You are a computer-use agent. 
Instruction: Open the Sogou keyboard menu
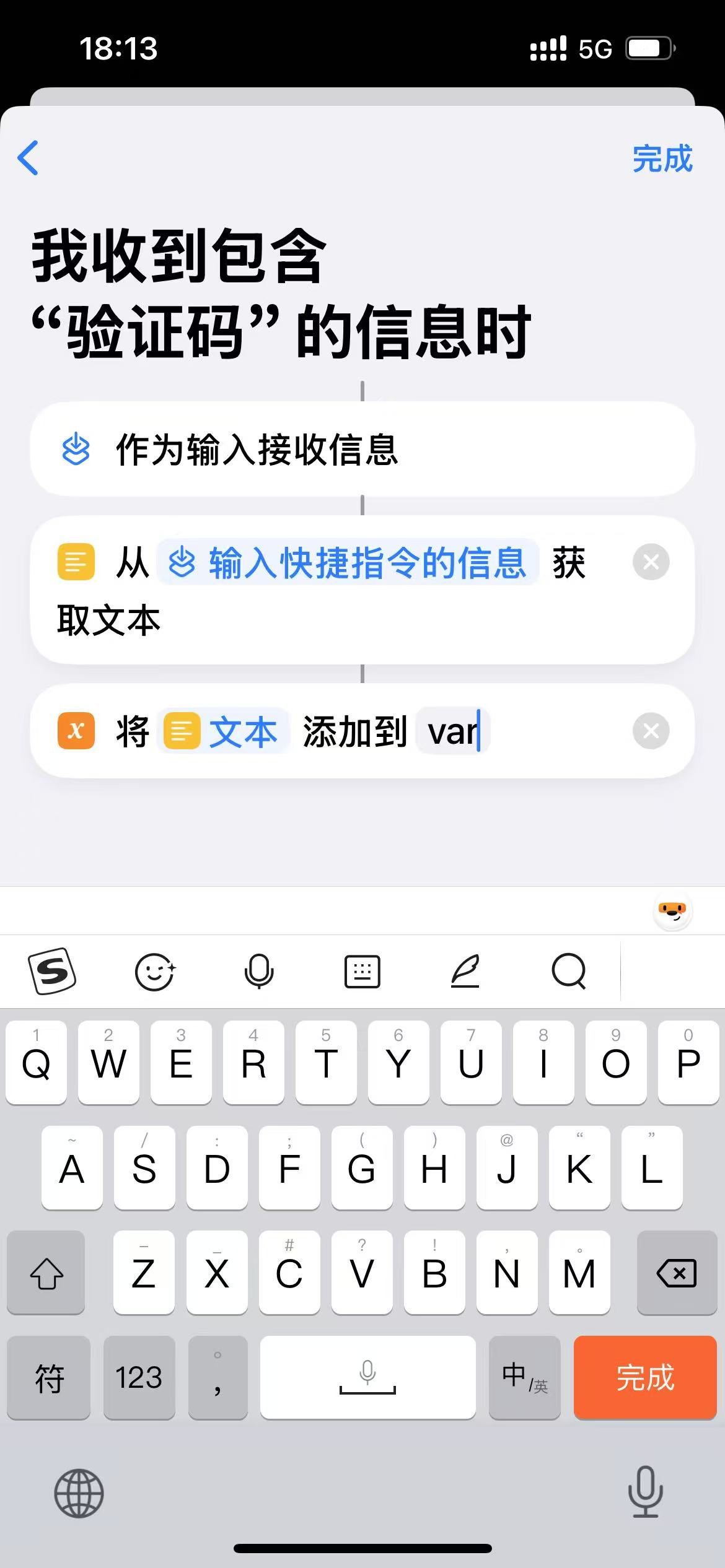(x=52, y=971)
